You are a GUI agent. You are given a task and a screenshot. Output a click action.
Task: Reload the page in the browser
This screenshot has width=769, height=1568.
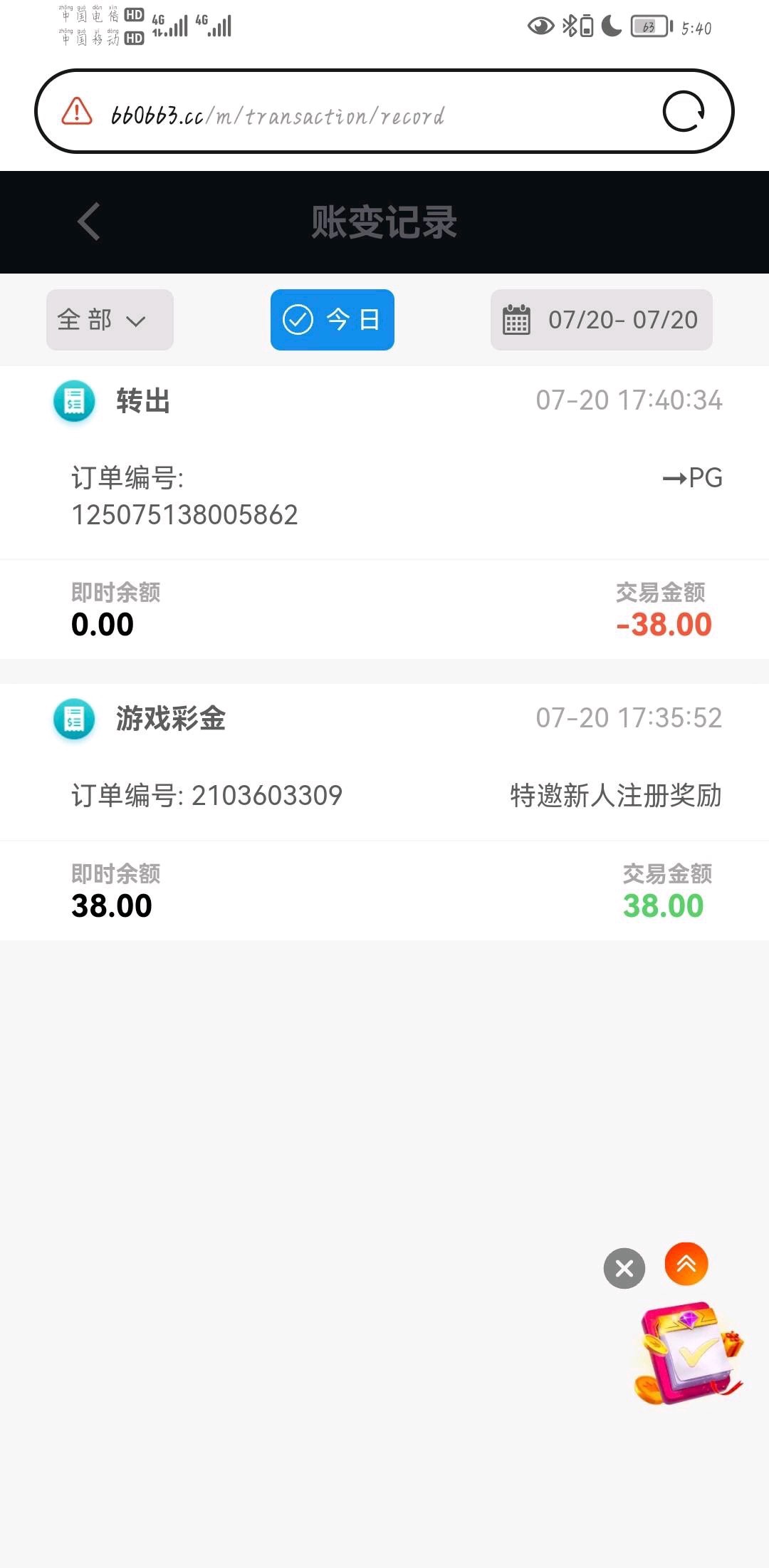tap(684, 112)
